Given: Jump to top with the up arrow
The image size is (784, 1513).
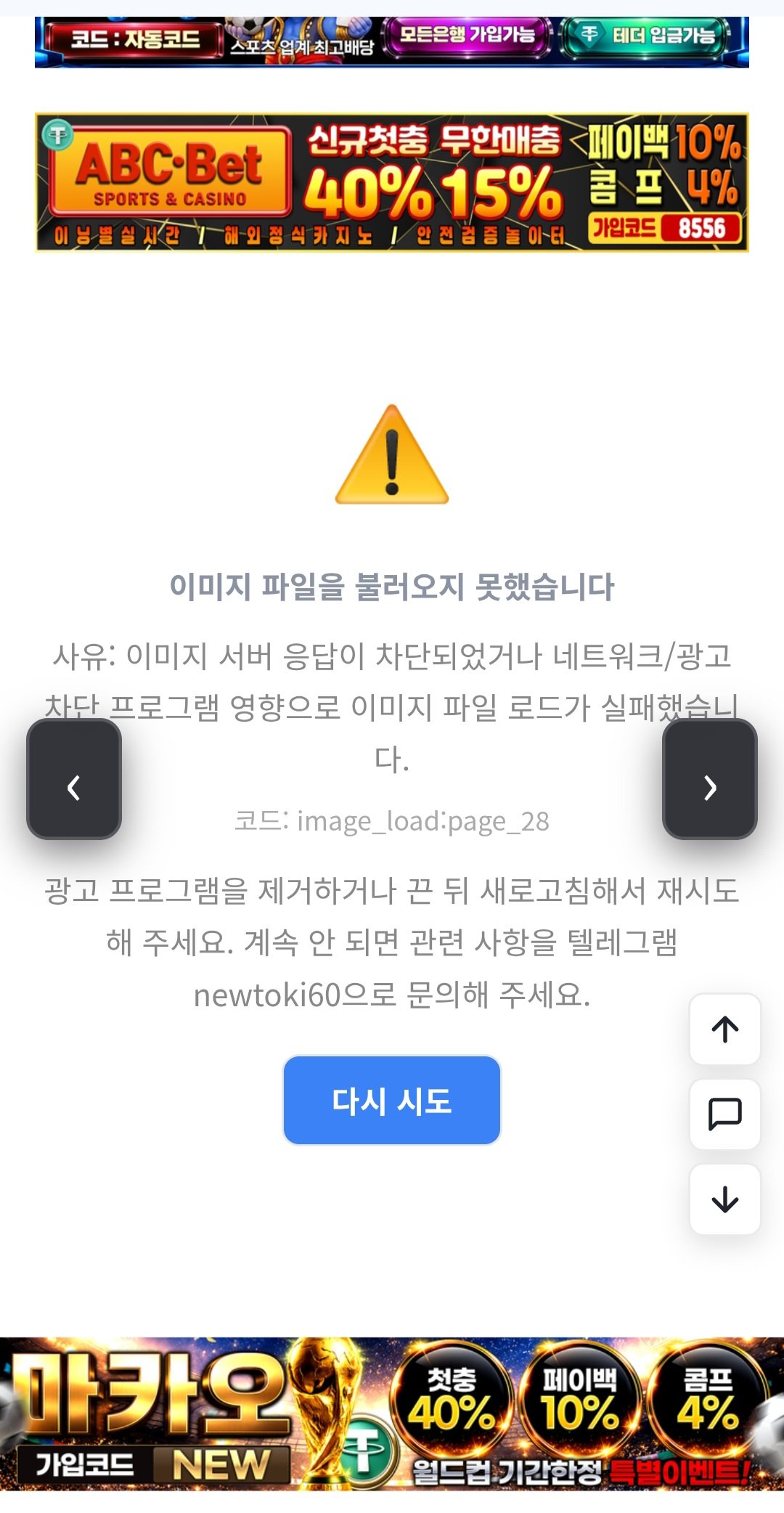Looking at the screenshot, I should point(725,1029).
